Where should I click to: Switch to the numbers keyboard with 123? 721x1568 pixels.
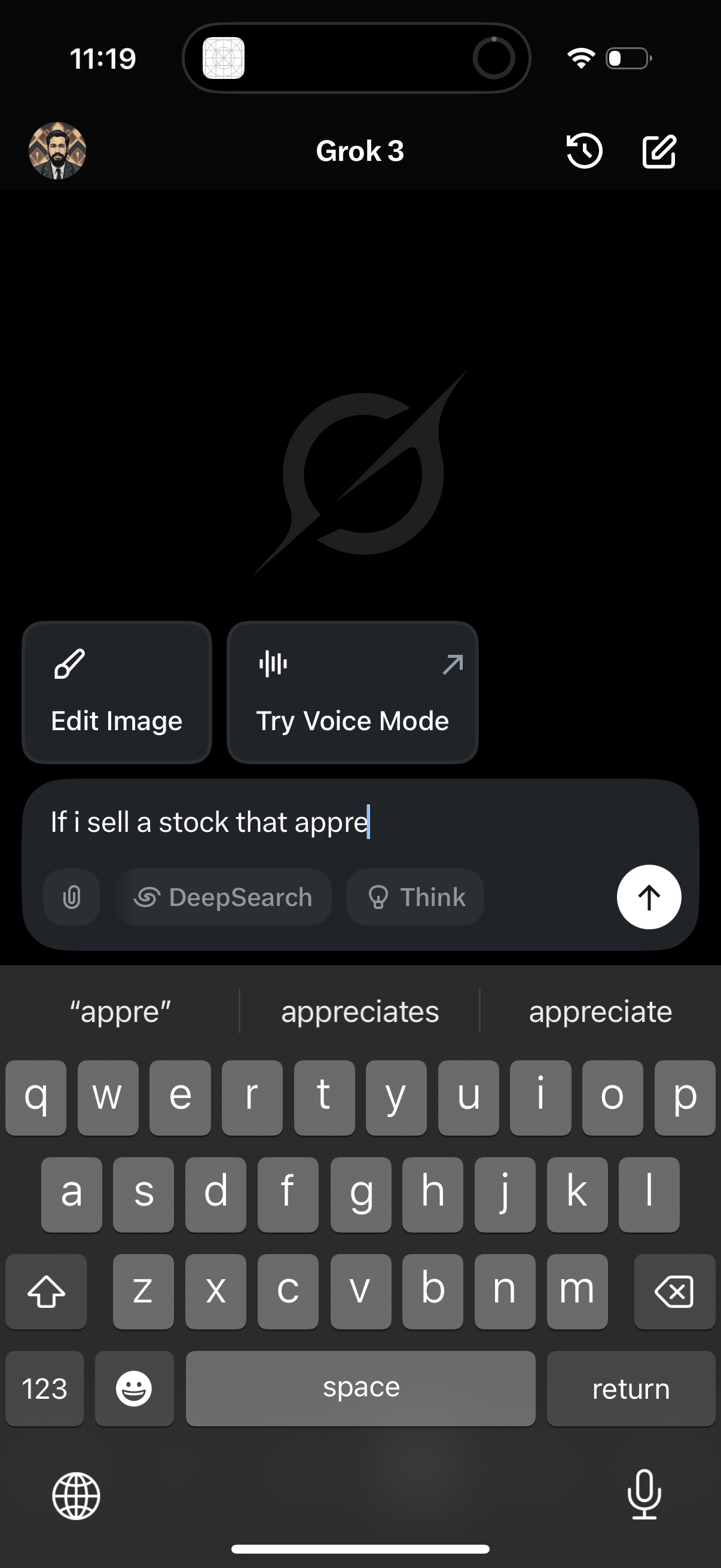click(x=44, y=1389)
